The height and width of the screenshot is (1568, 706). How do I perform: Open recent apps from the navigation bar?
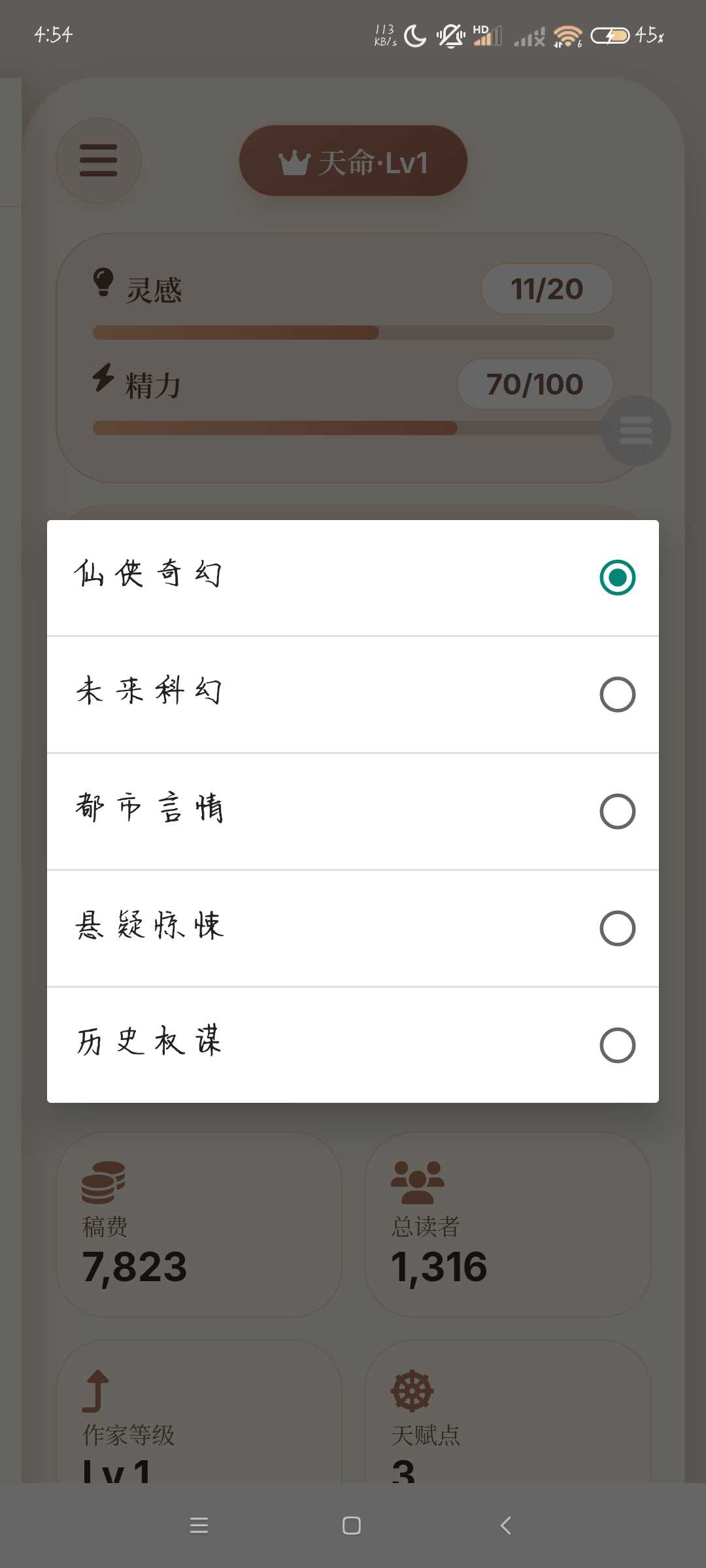(199, 1526)
